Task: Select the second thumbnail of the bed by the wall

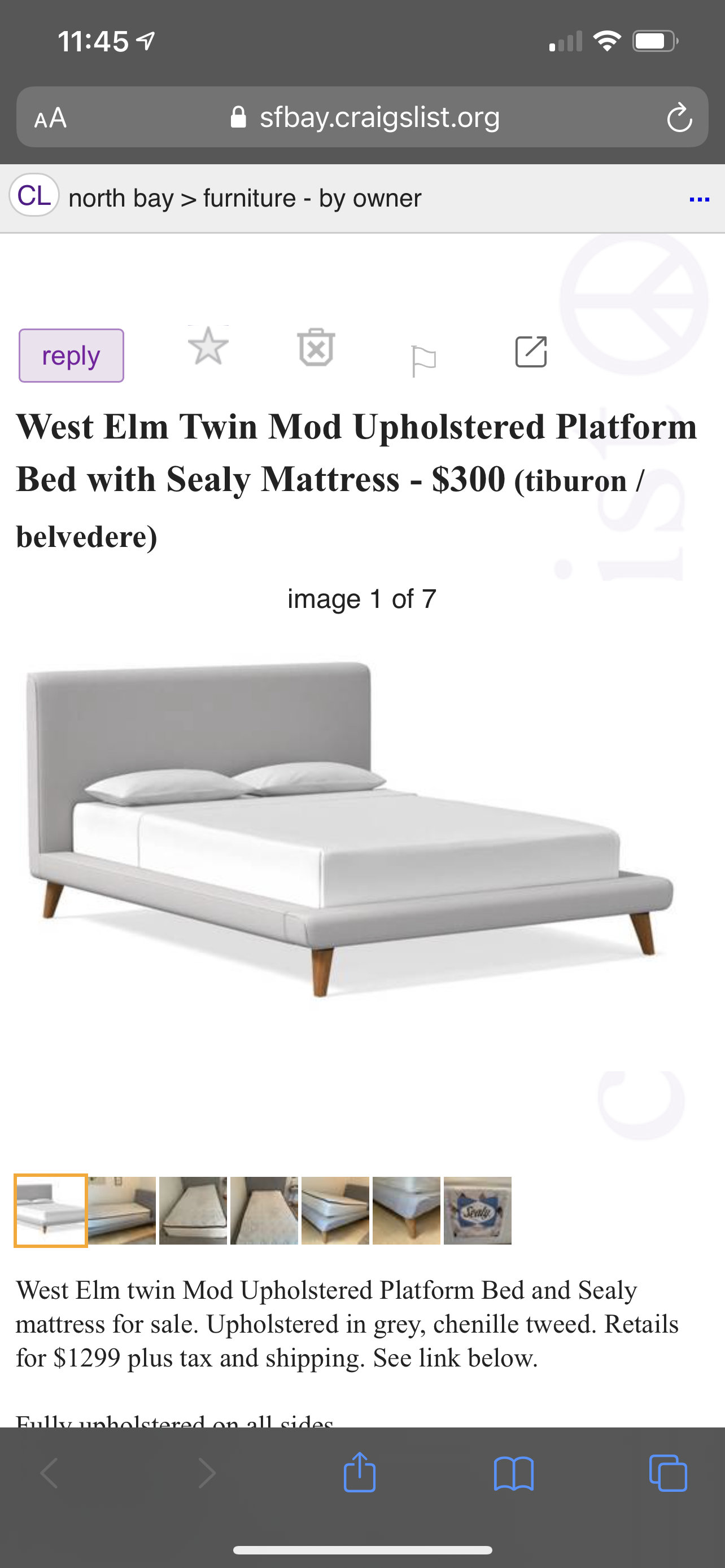Action: [122, 1210]
